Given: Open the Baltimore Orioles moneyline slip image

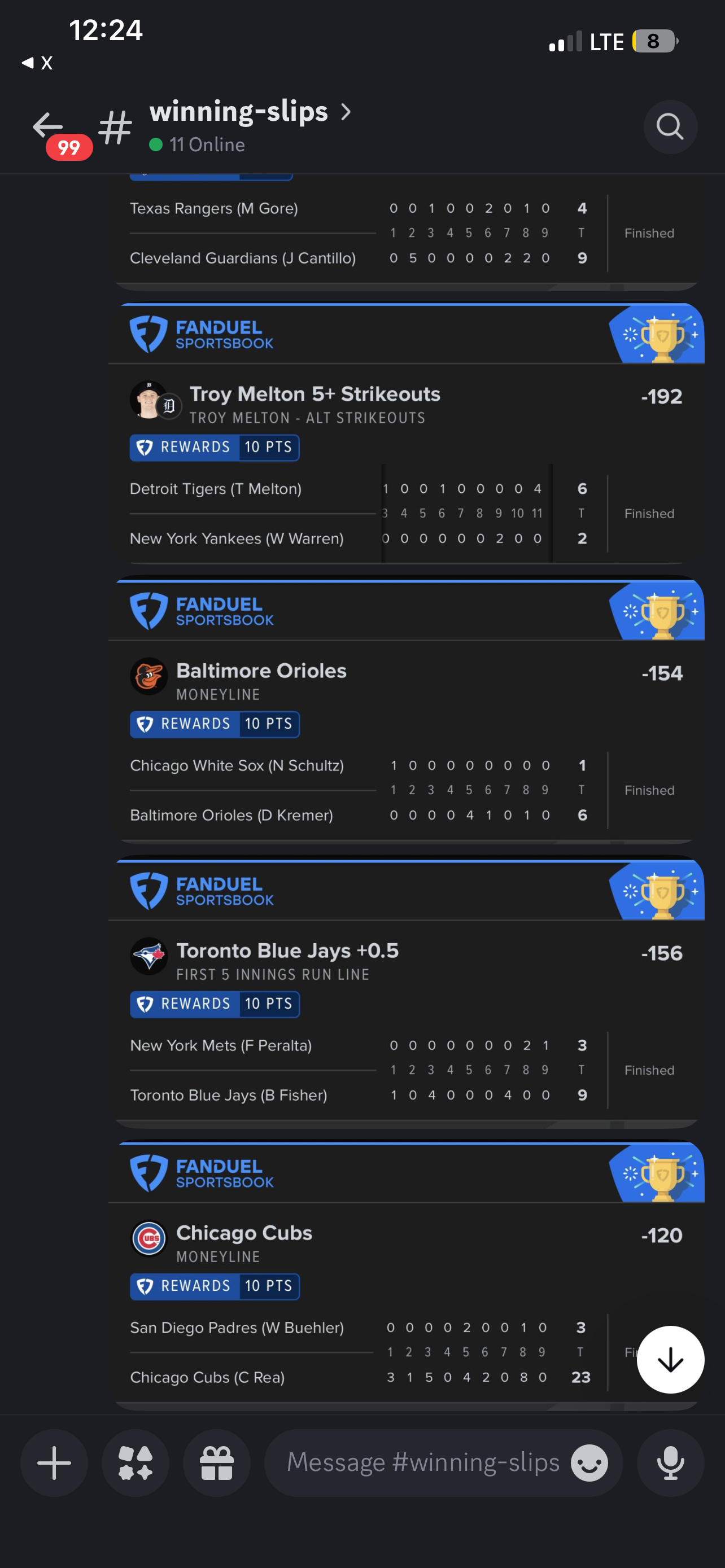Looking at the screenshot, I should point(406,711).
